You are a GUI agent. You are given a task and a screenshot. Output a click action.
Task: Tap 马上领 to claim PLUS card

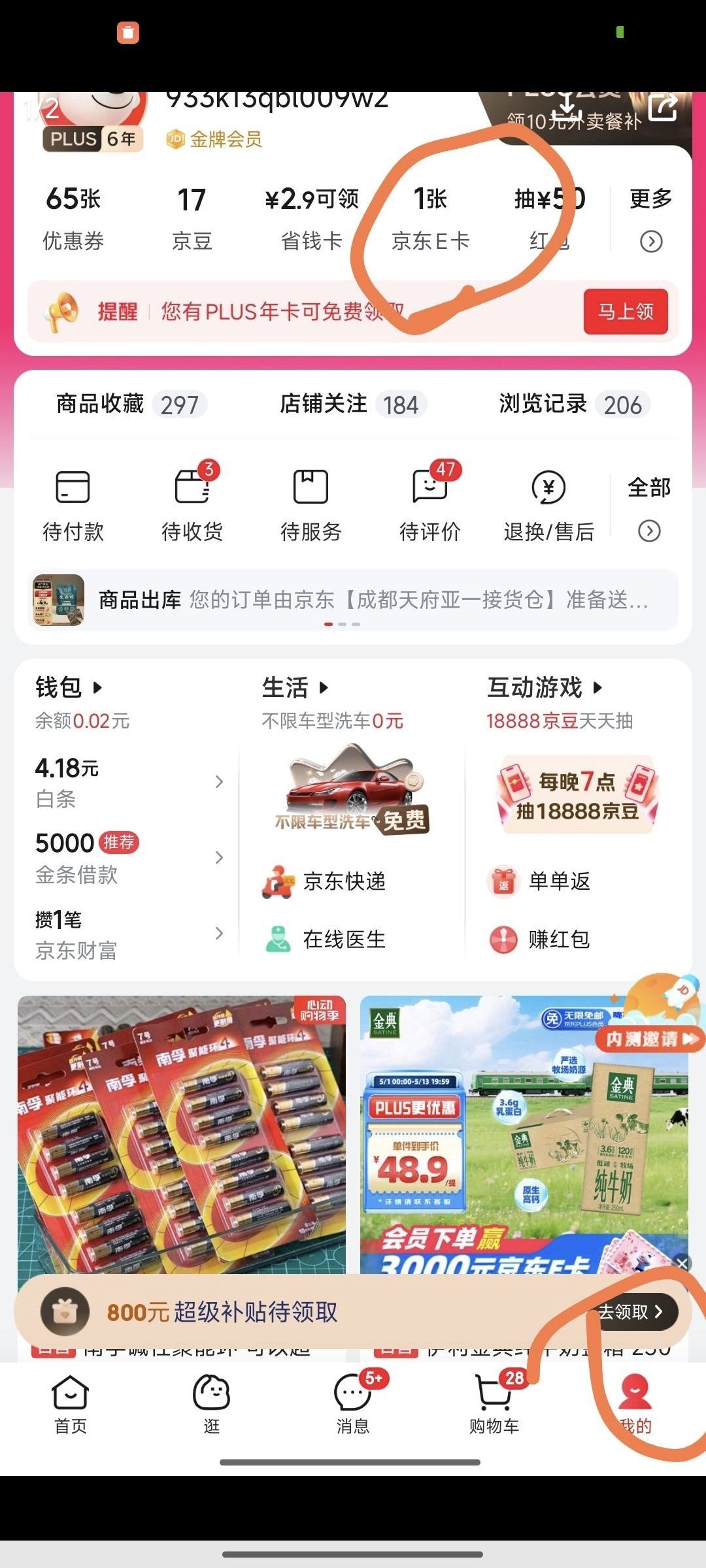[625, 312]
